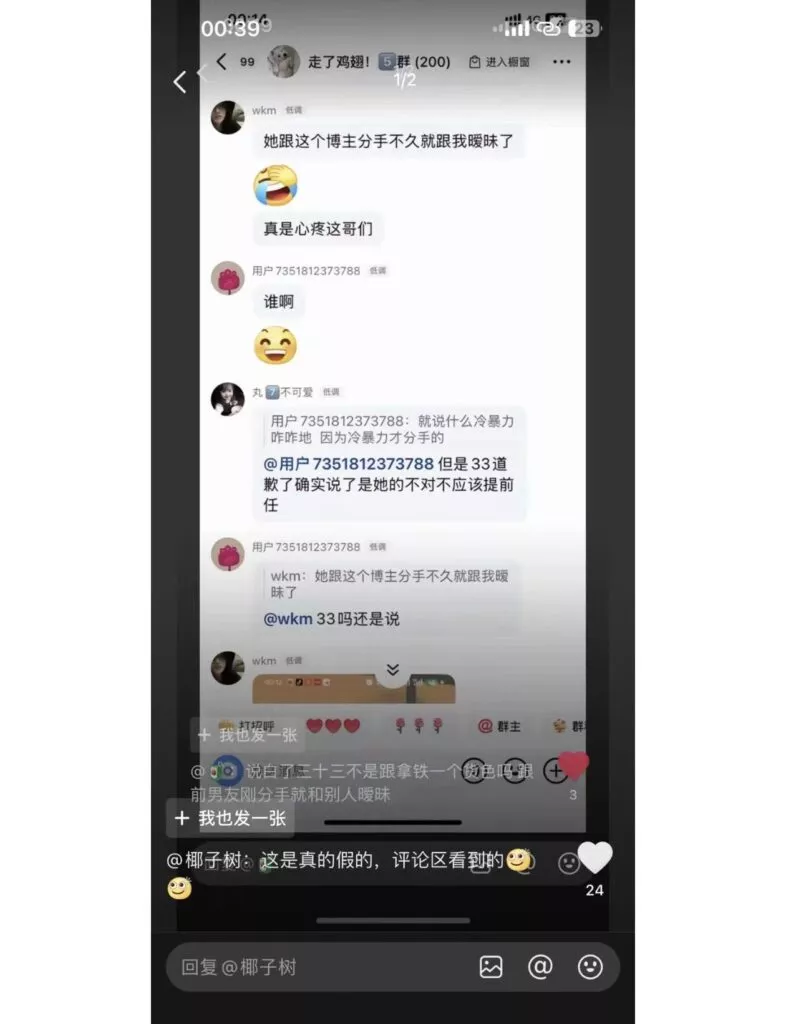
Task: Open the emoji picker
Action: click(590, 967)
